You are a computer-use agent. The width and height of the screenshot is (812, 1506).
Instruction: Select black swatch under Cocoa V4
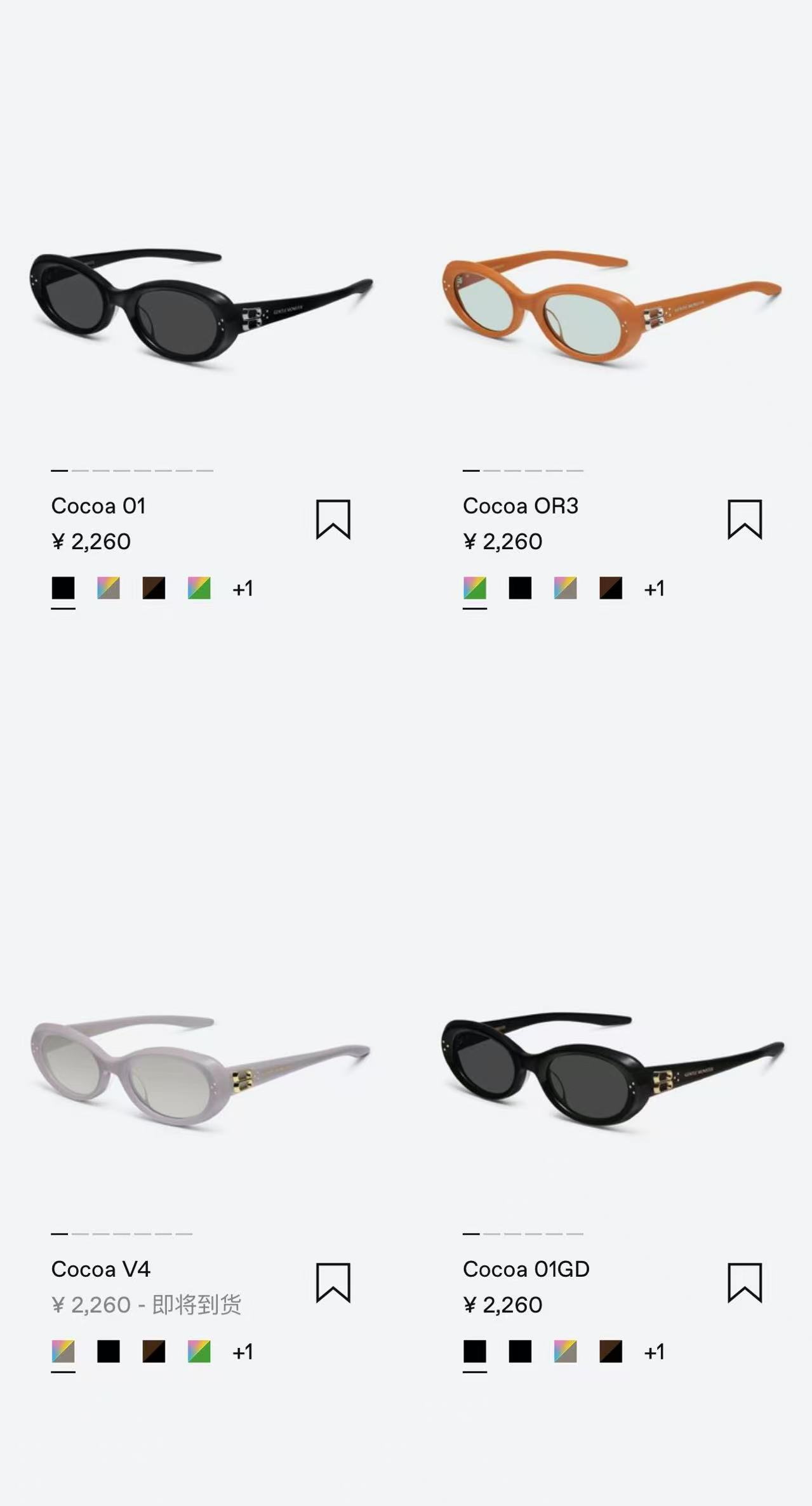point(109,1351)
